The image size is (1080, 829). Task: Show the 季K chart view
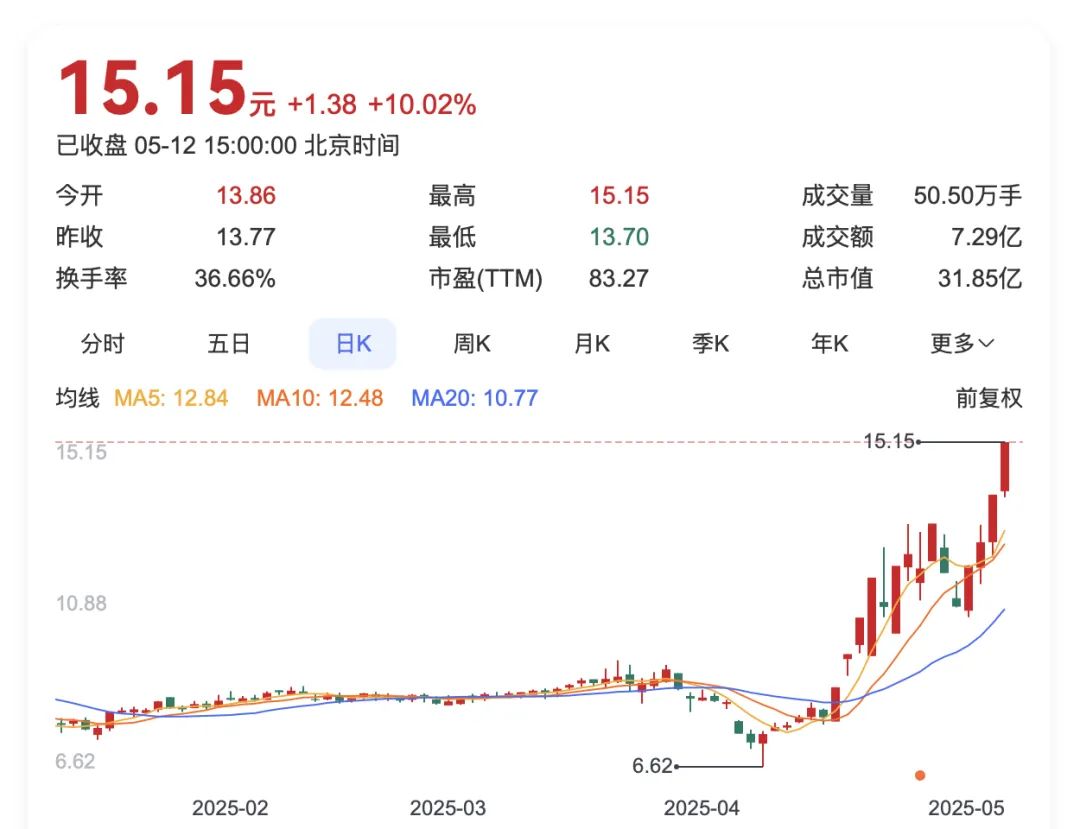(x=711, y=344)
